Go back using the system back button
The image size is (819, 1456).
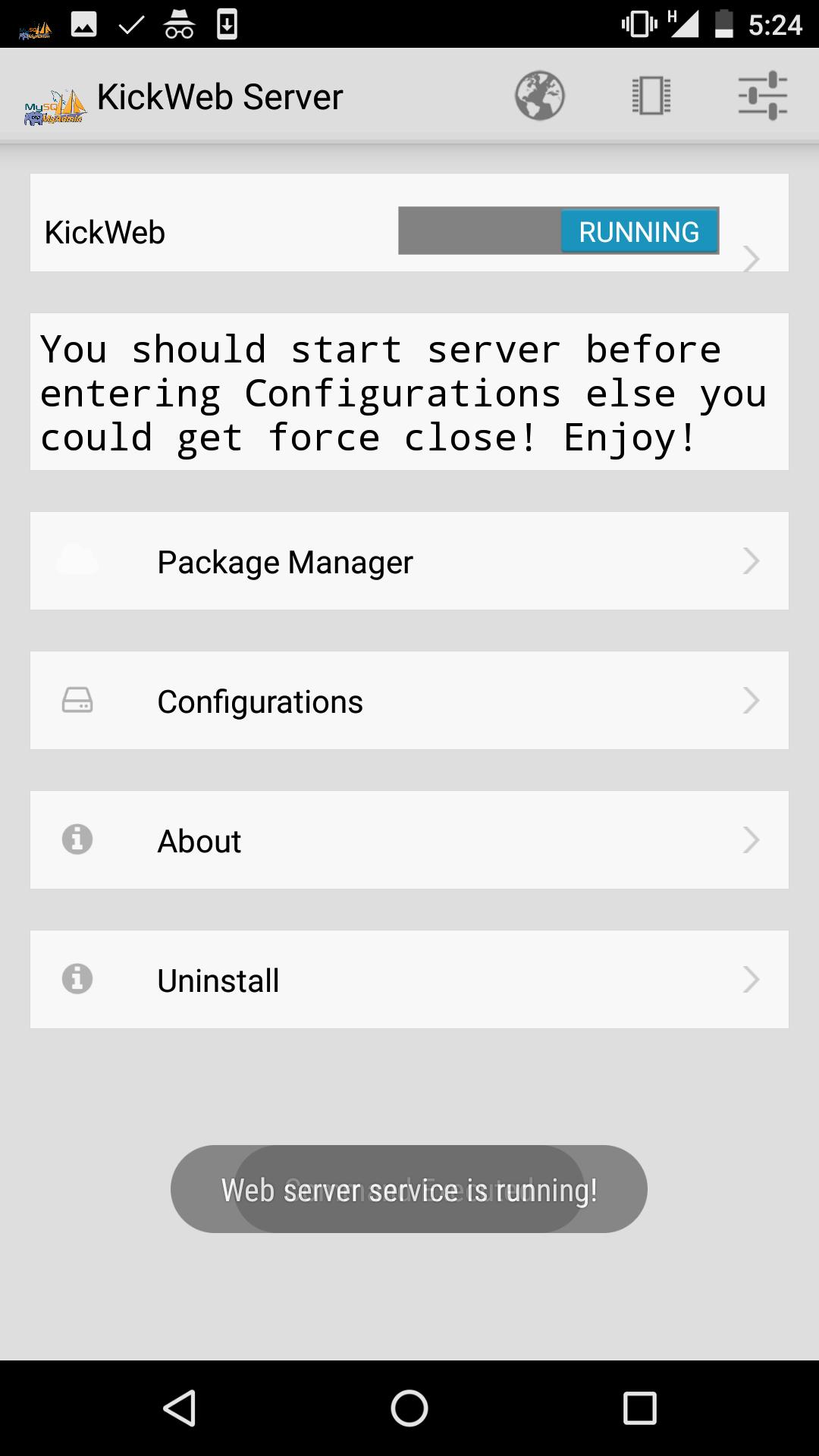click(x=180, y=1408)
